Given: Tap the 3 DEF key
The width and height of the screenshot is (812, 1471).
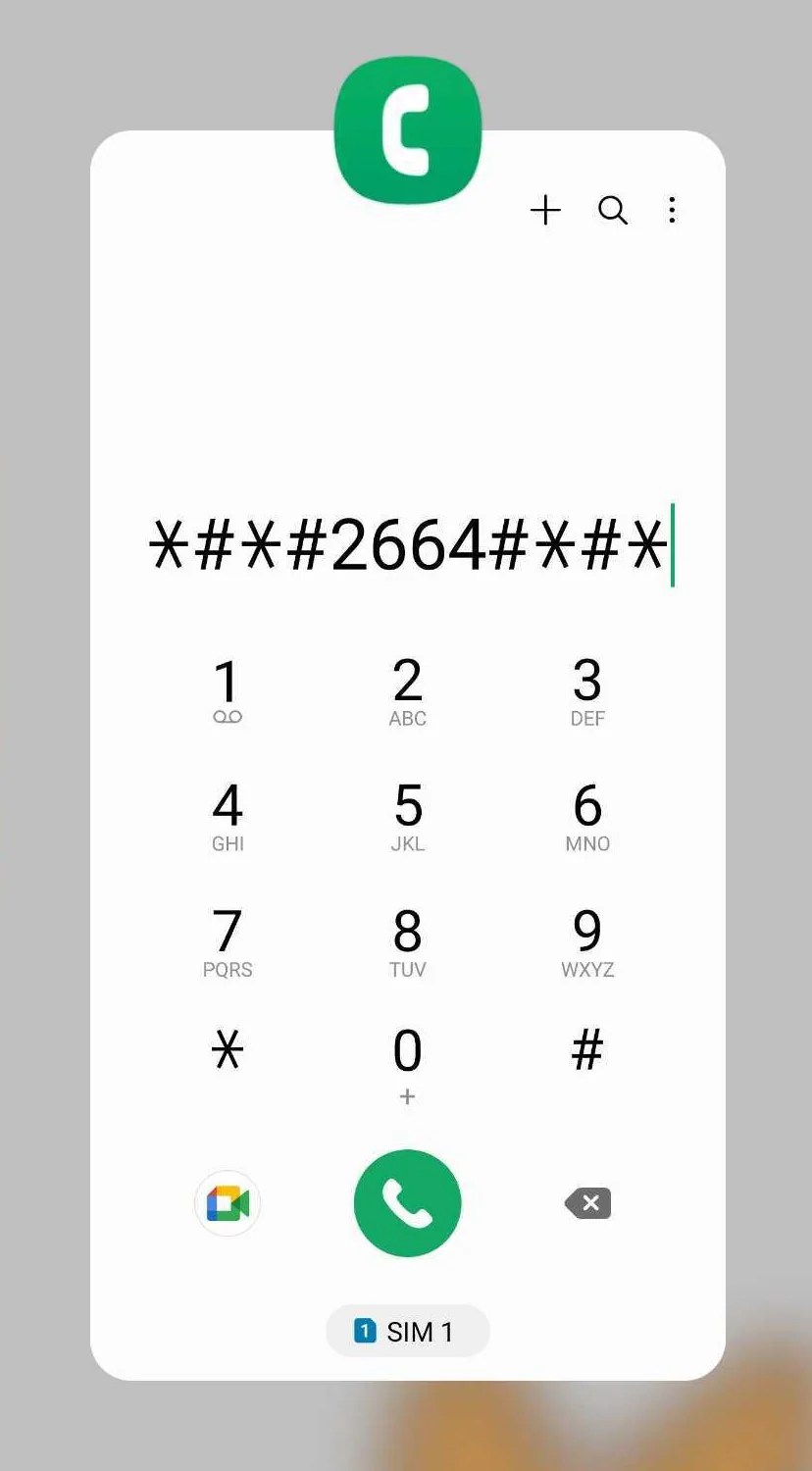Looking at the screenshot, I should pos(587,692).
